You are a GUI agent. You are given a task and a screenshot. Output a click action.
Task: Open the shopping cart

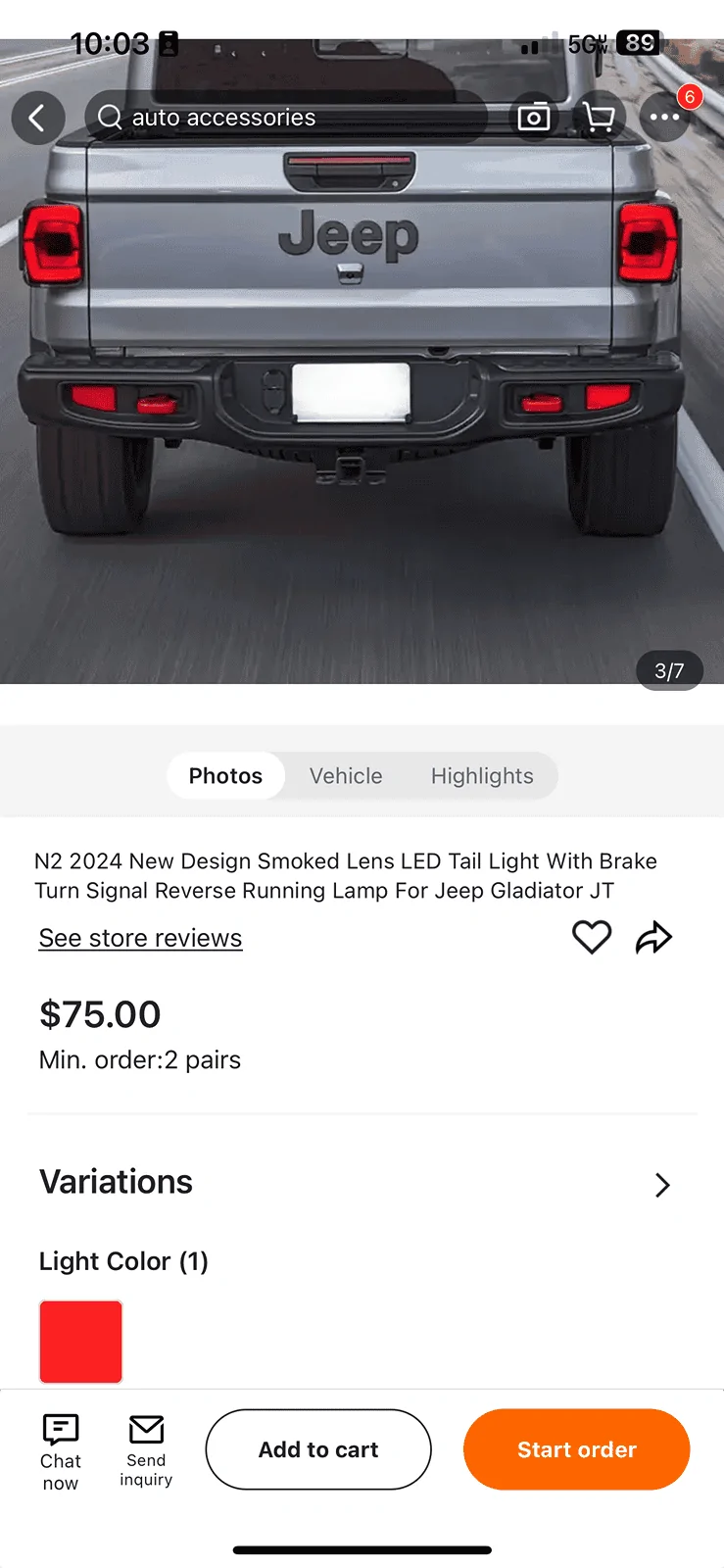point(599,118)
